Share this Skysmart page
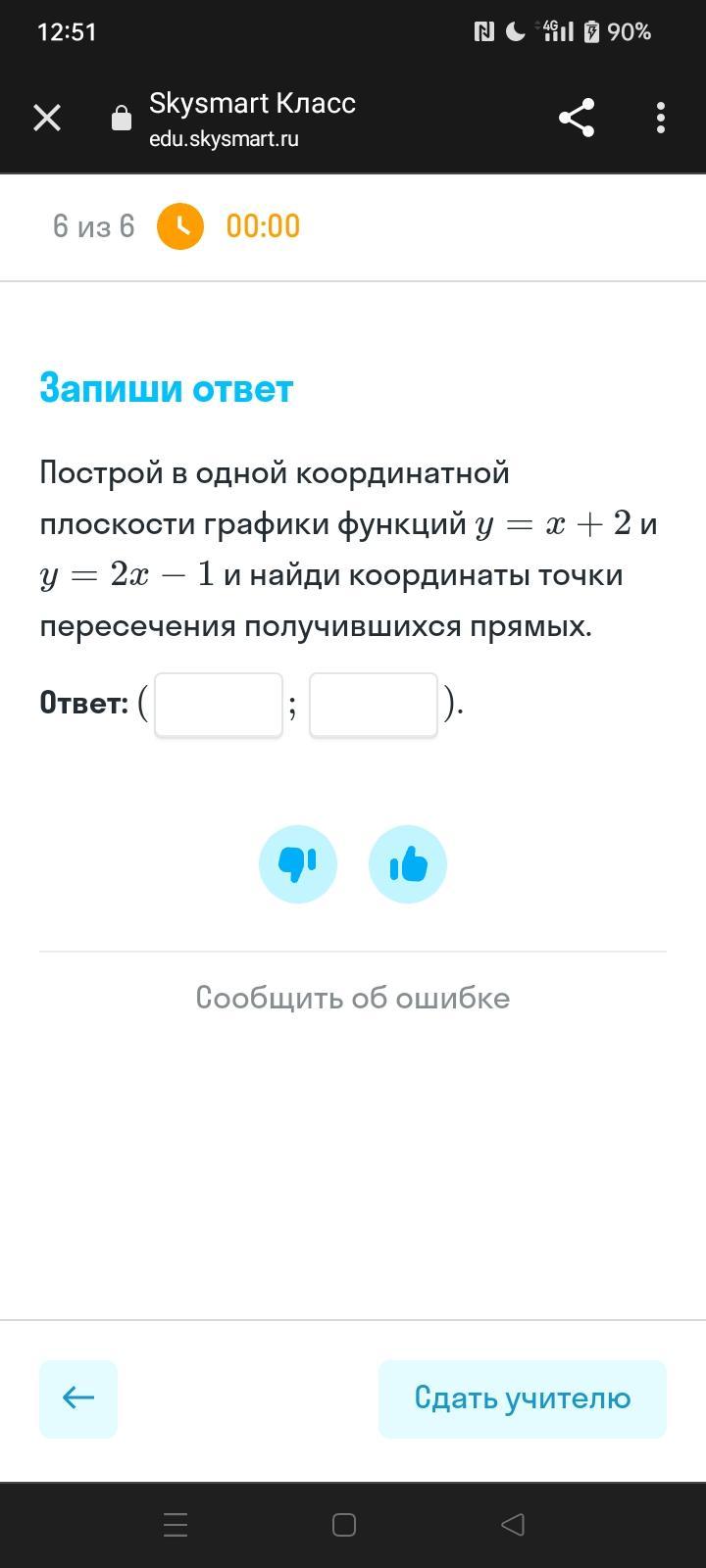Screen dimensions: 706x1568 coord(577,118)
